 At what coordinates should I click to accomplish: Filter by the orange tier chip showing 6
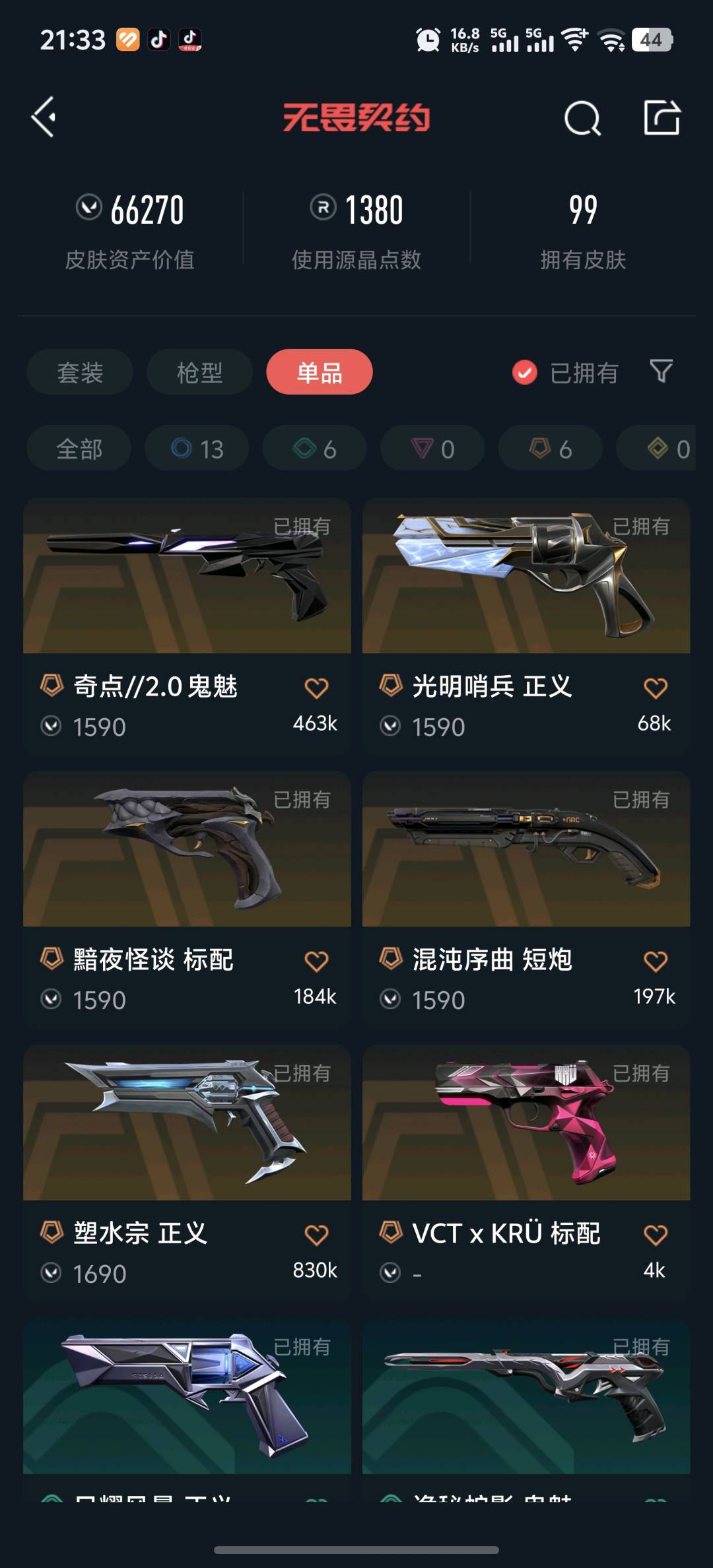tap(550, 449)
